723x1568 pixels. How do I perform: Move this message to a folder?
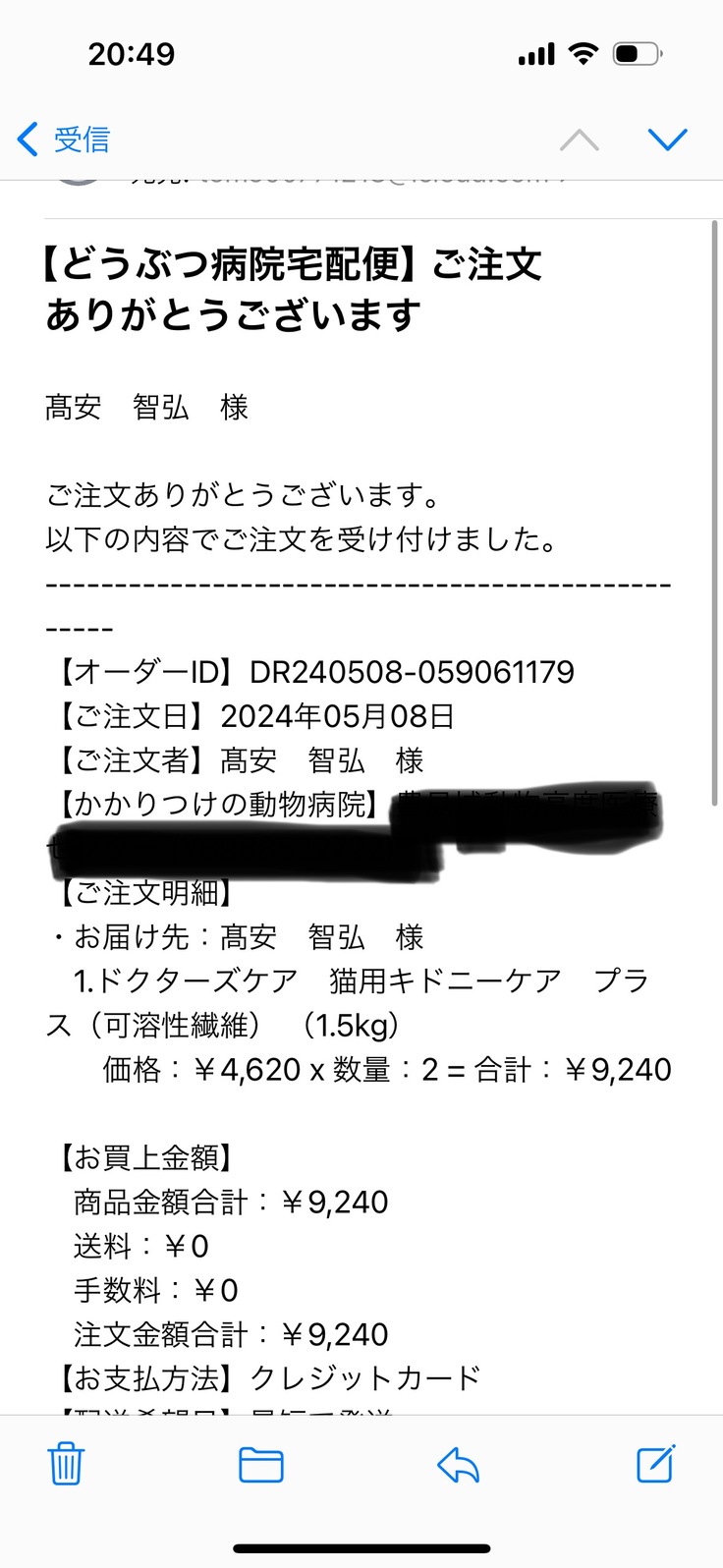[x=261, y=1464]
